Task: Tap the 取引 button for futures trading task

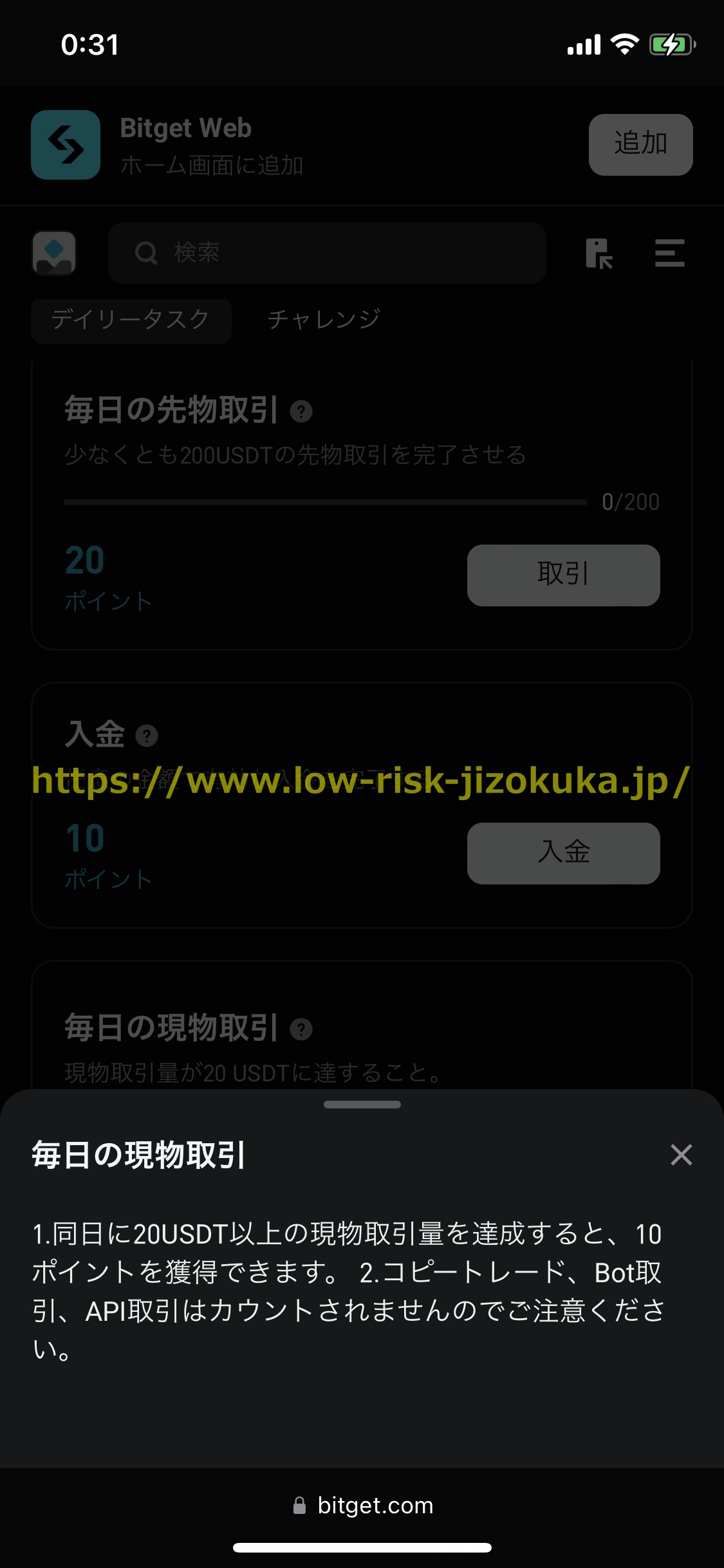Action: (x=562, y=575)
